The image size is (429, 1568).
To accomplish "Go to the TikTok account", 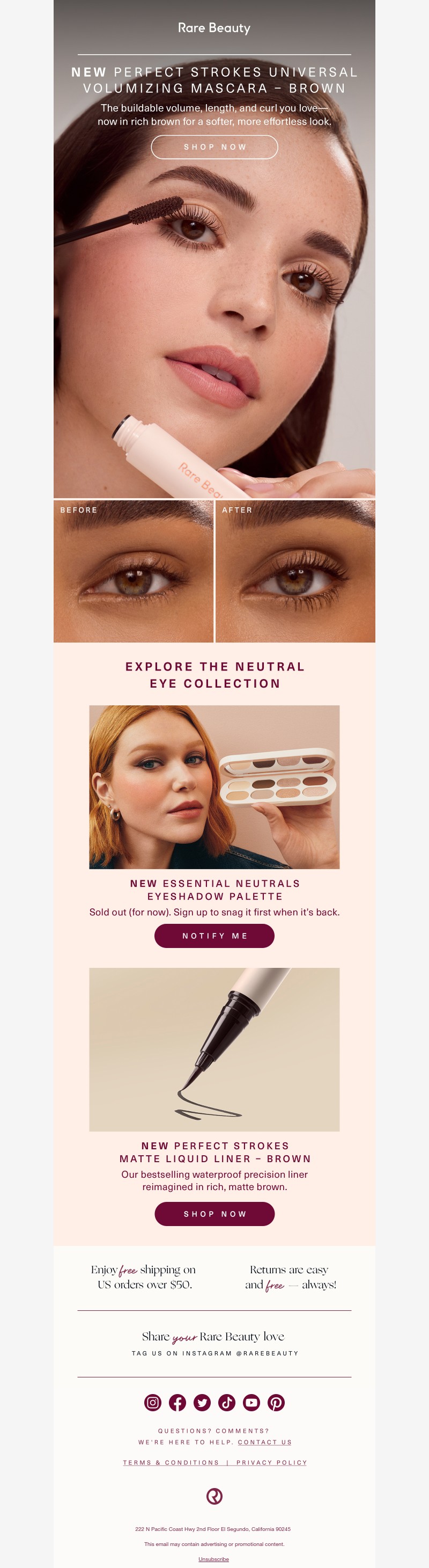I will coord(227,1403).
